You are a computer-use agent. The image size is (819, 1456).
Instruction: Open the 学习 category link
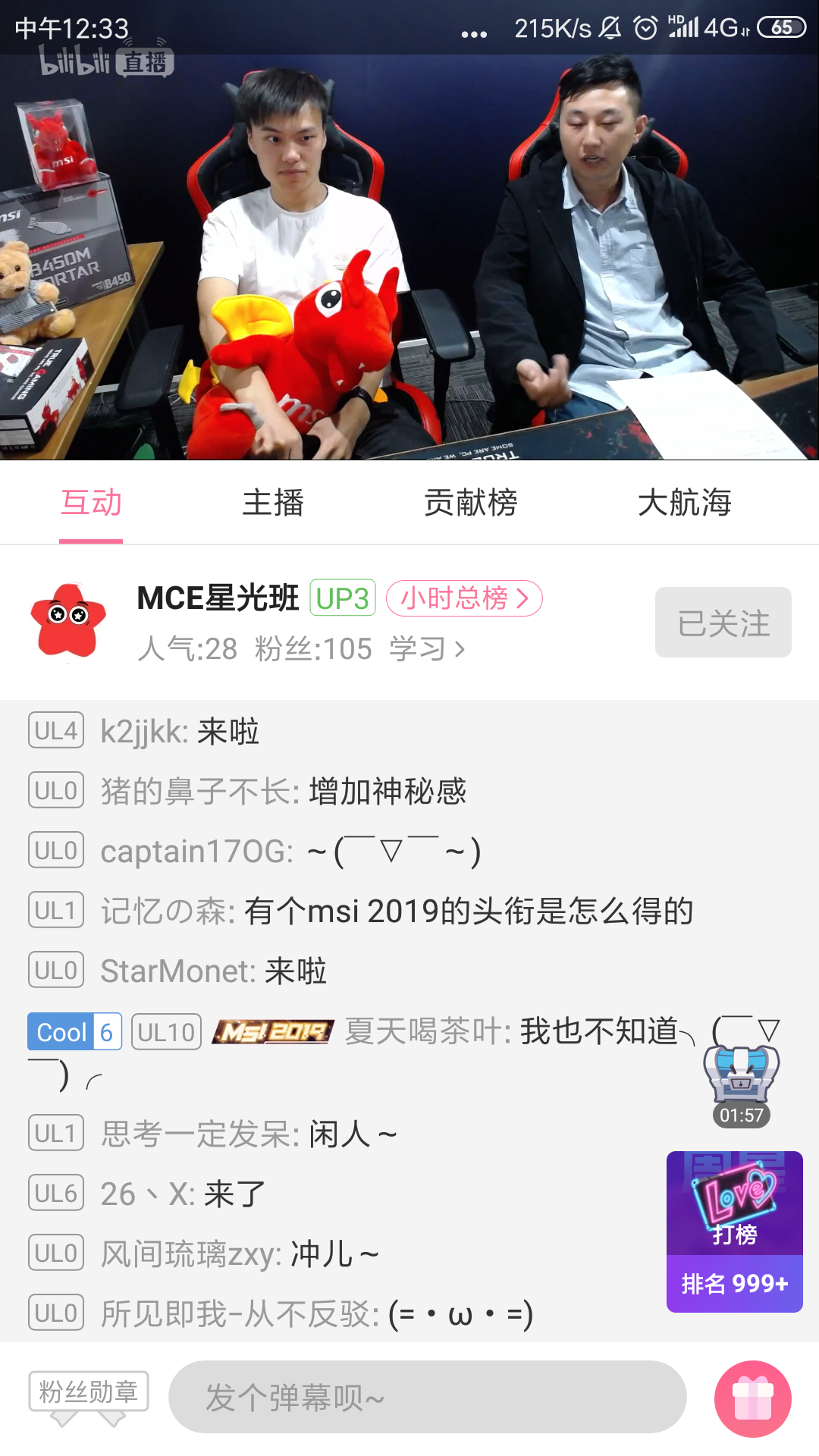(x=426, y=649)
